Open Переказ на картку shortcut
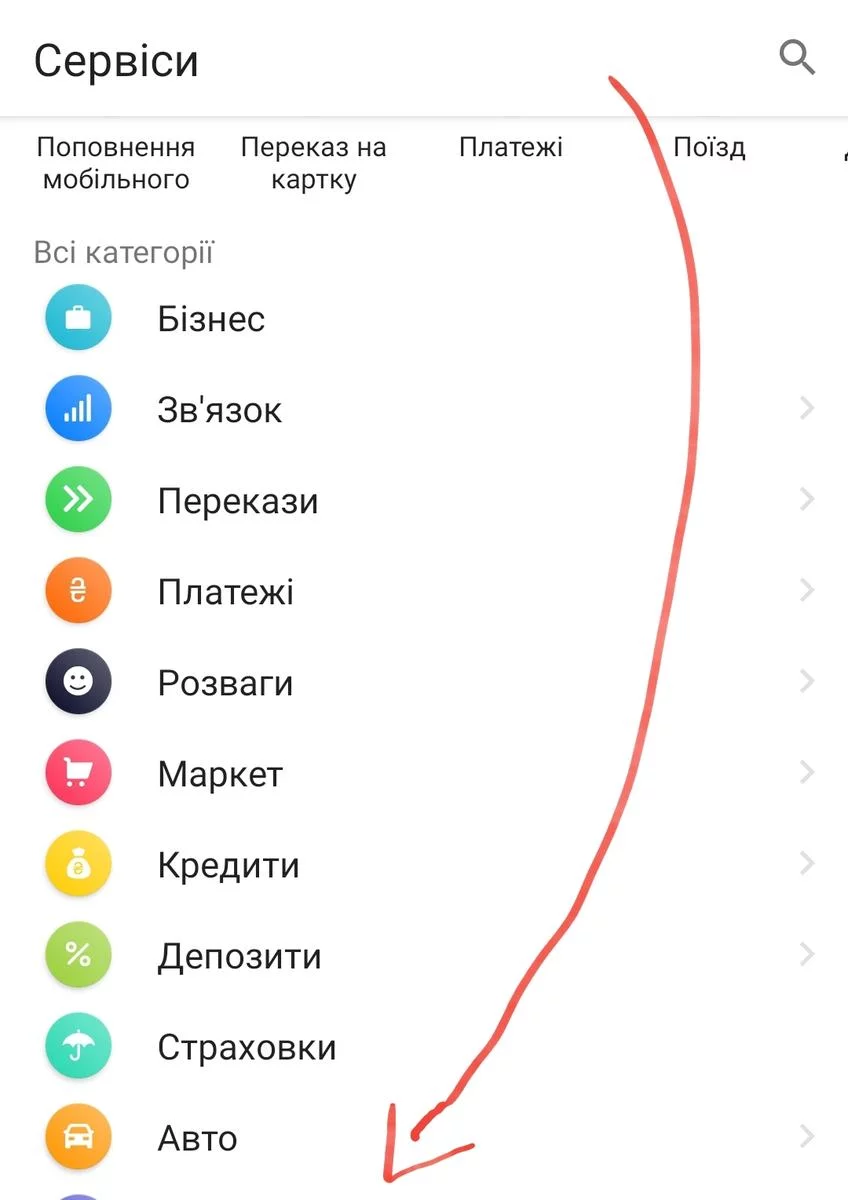Viewport: 848px width, 1200px height. [x=313, y=164]
